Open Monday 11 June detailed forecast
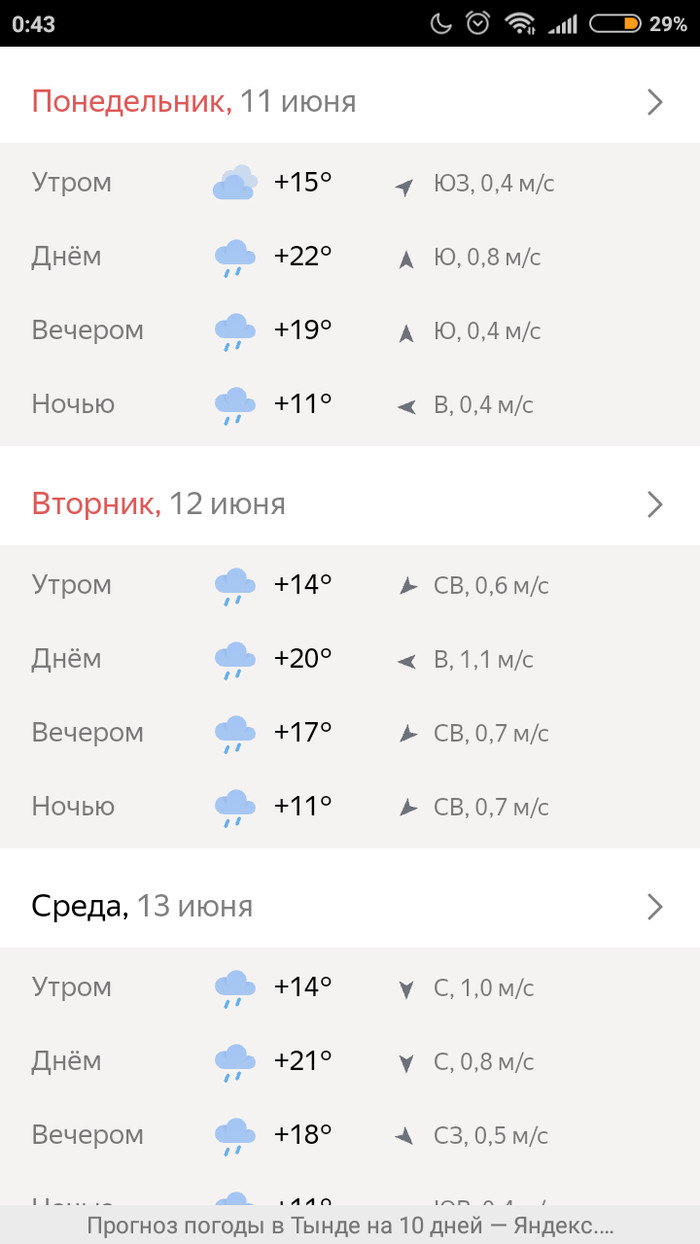 click(x=654, y=102)
